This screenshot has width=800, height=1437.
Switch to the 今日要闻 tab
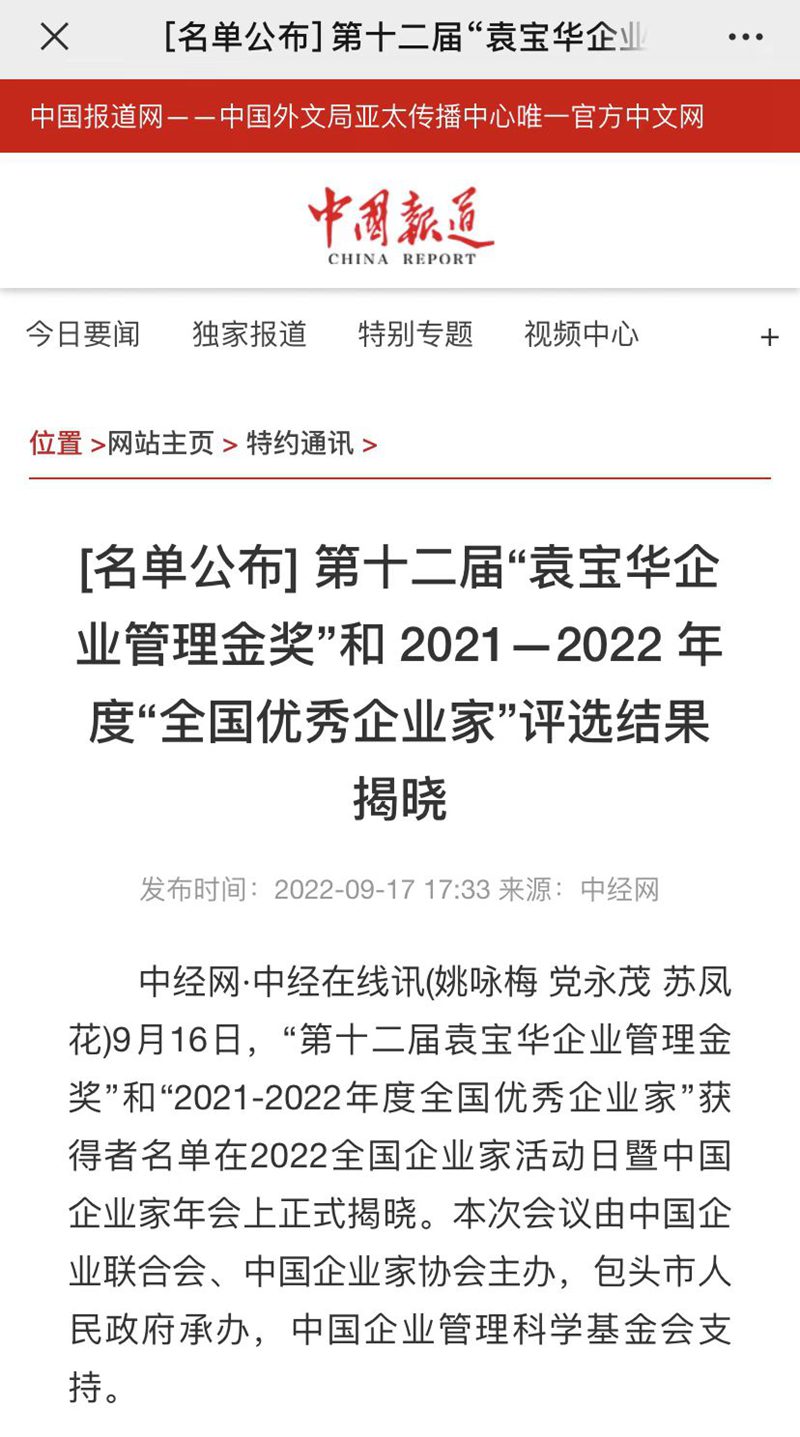click(x=83, y=334)
